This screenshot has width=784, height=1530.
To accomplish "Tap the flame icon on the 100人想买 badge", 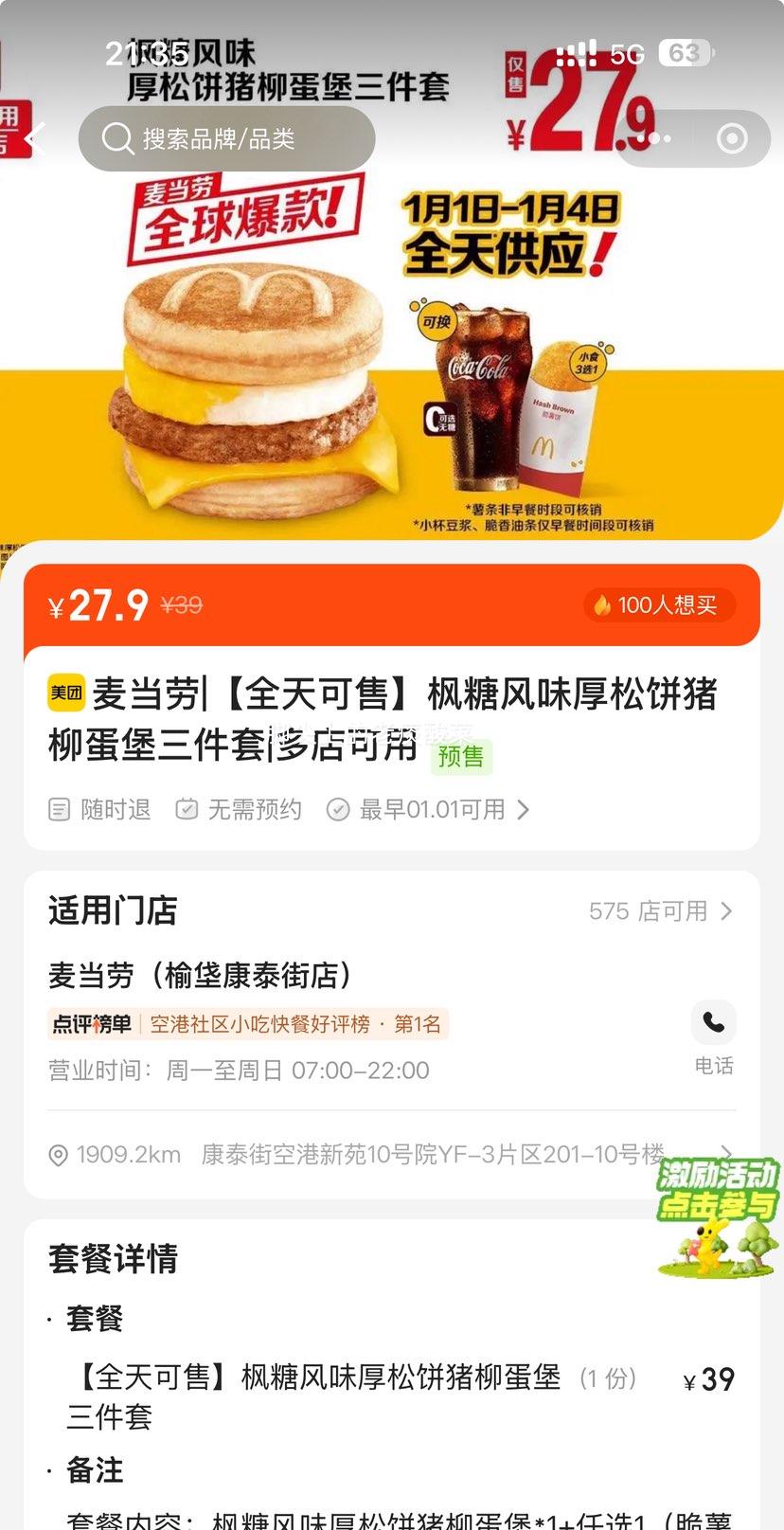I will (605, 604).
